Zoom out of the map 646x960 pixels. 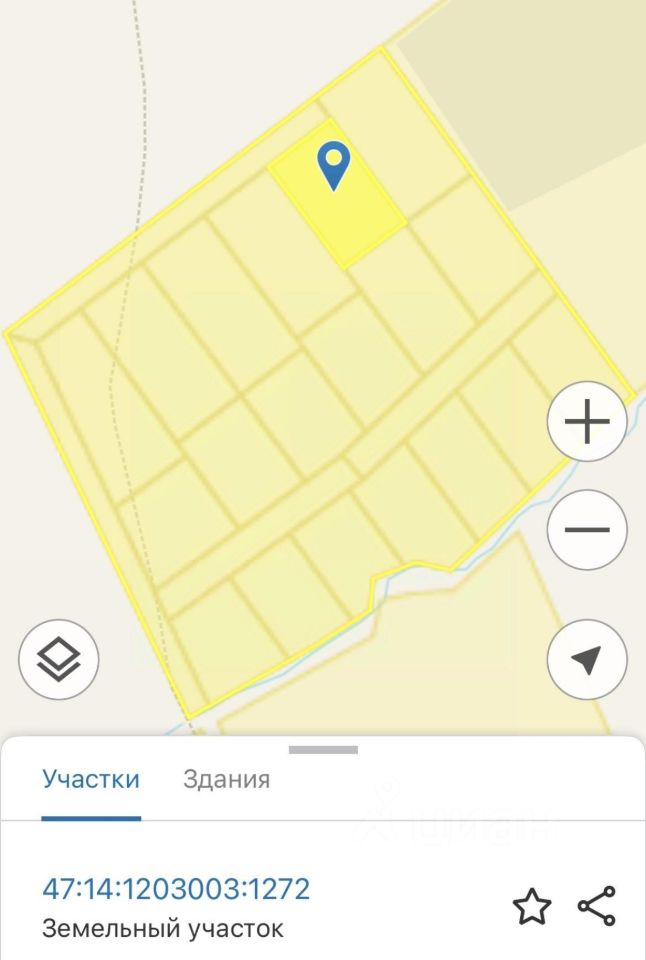587,530
